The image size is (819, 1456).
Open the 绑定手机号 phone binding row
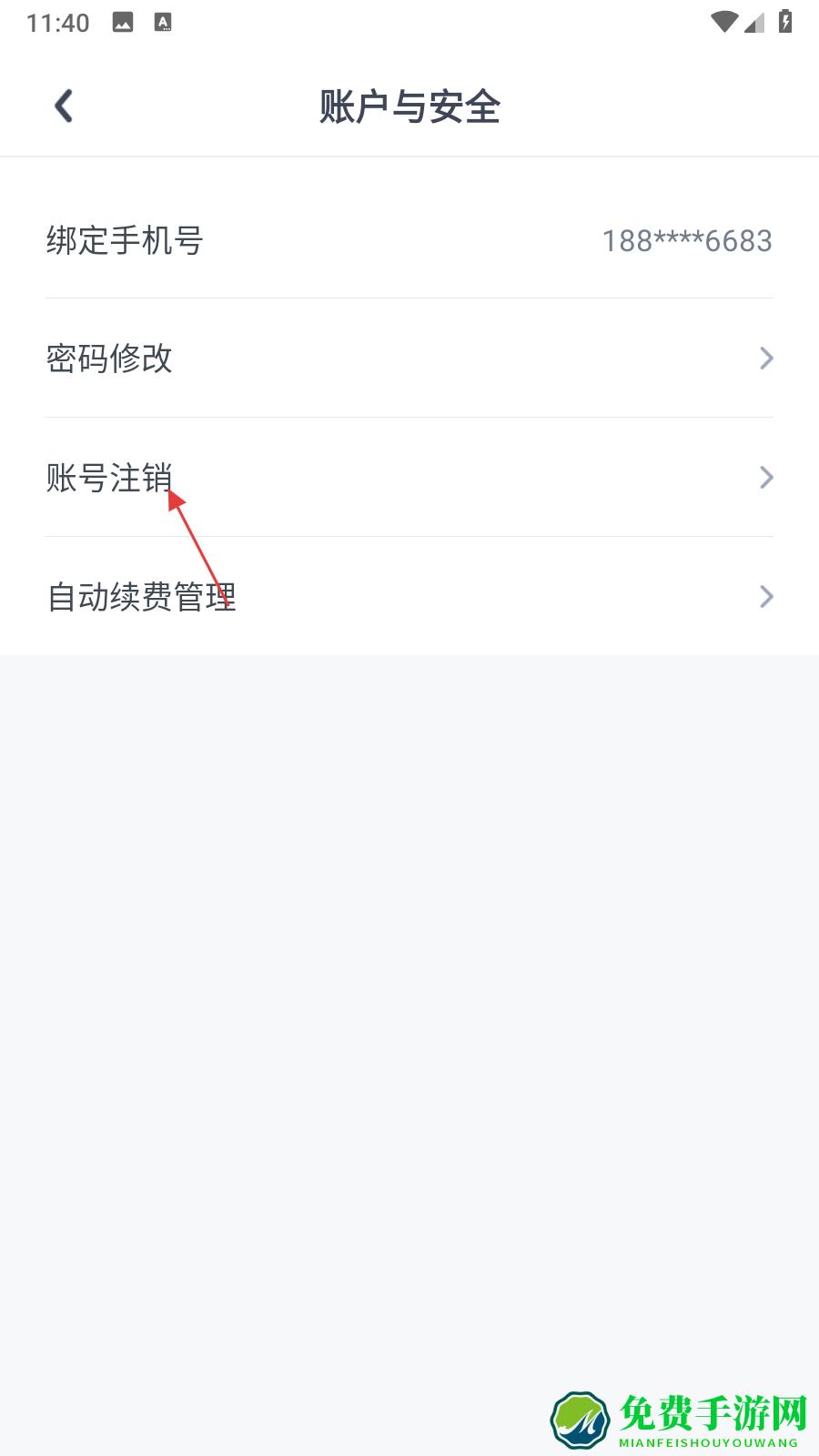409,240
